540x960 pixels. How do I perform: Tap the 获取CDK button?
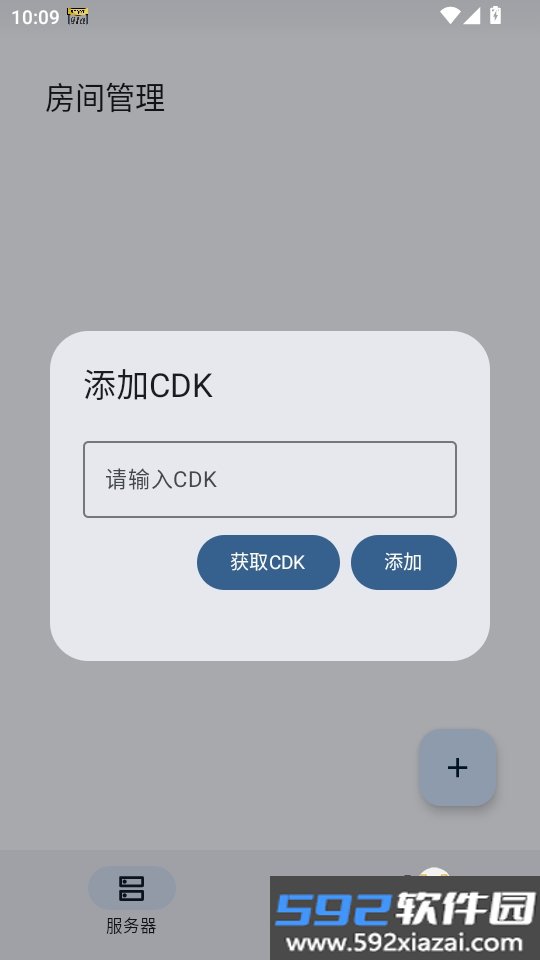coord(268,562)
